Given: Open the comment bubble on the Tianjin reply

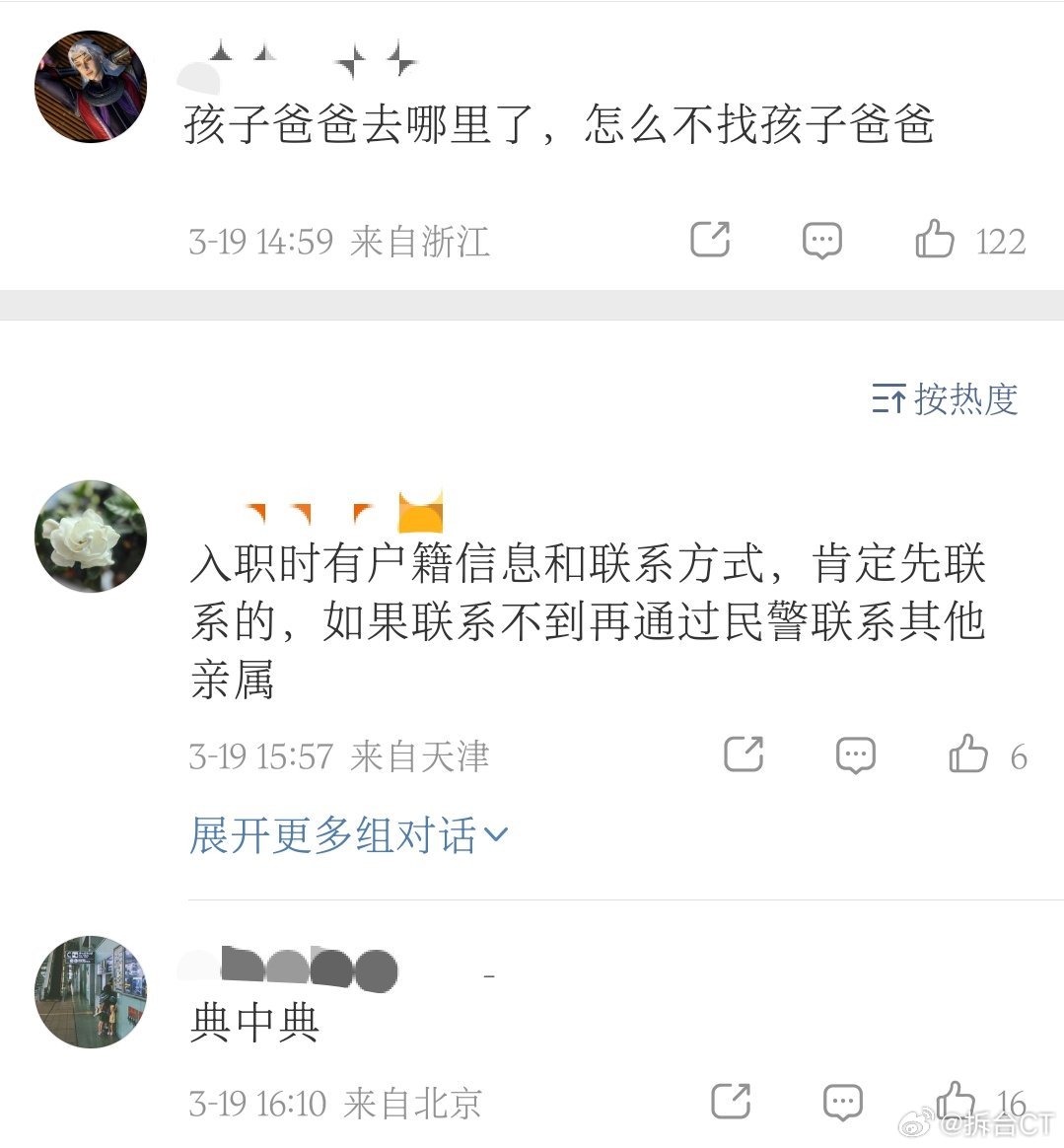Looking at the screenshot, I should [x=854, y=754].
